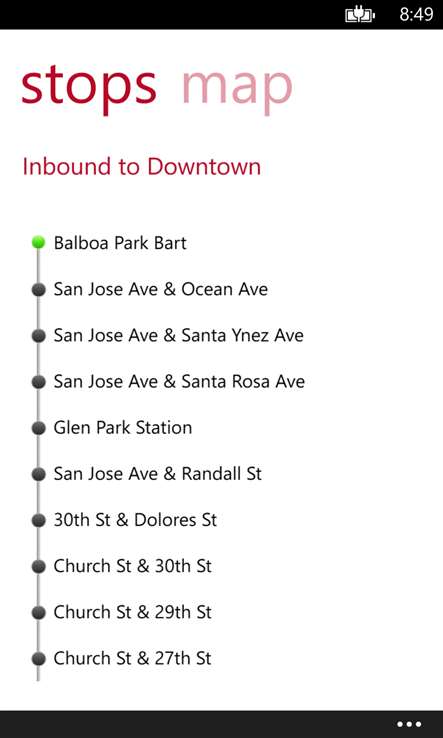Open the Glen Park Station stop
The width and height of the screenshot is (443, 738).
[x=123, y=427]
